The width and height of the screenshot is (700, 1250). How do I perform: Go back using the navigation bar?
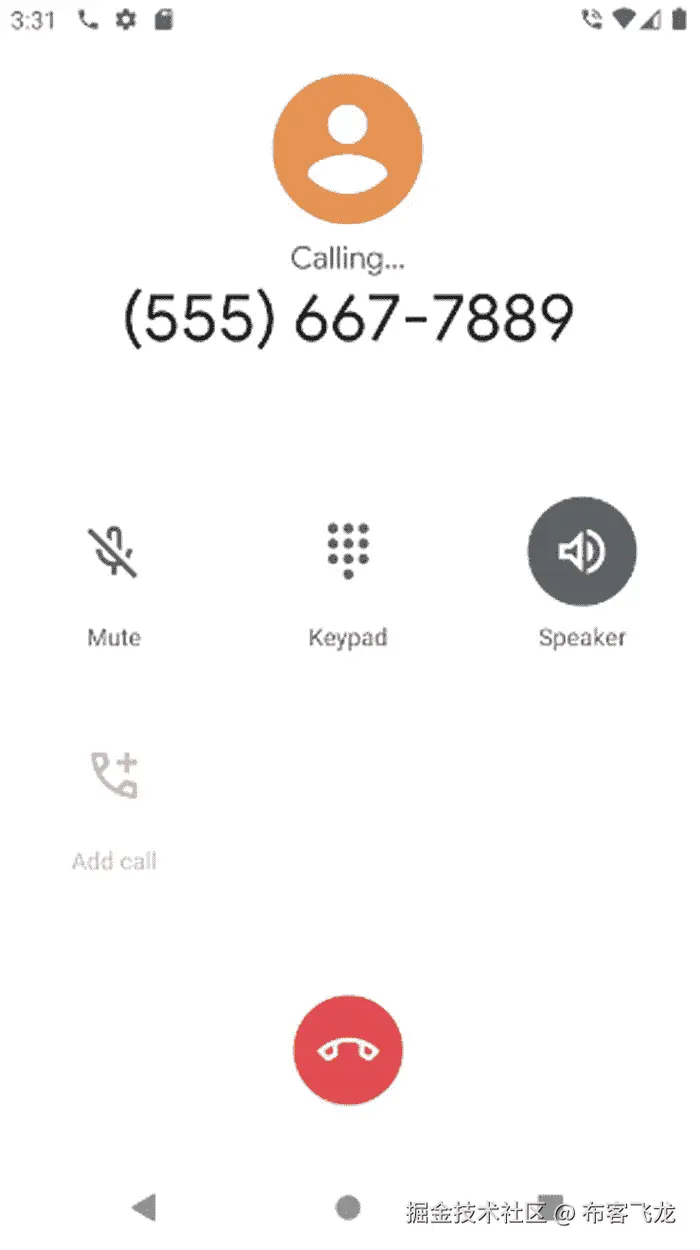click(x=144, y=1208)
